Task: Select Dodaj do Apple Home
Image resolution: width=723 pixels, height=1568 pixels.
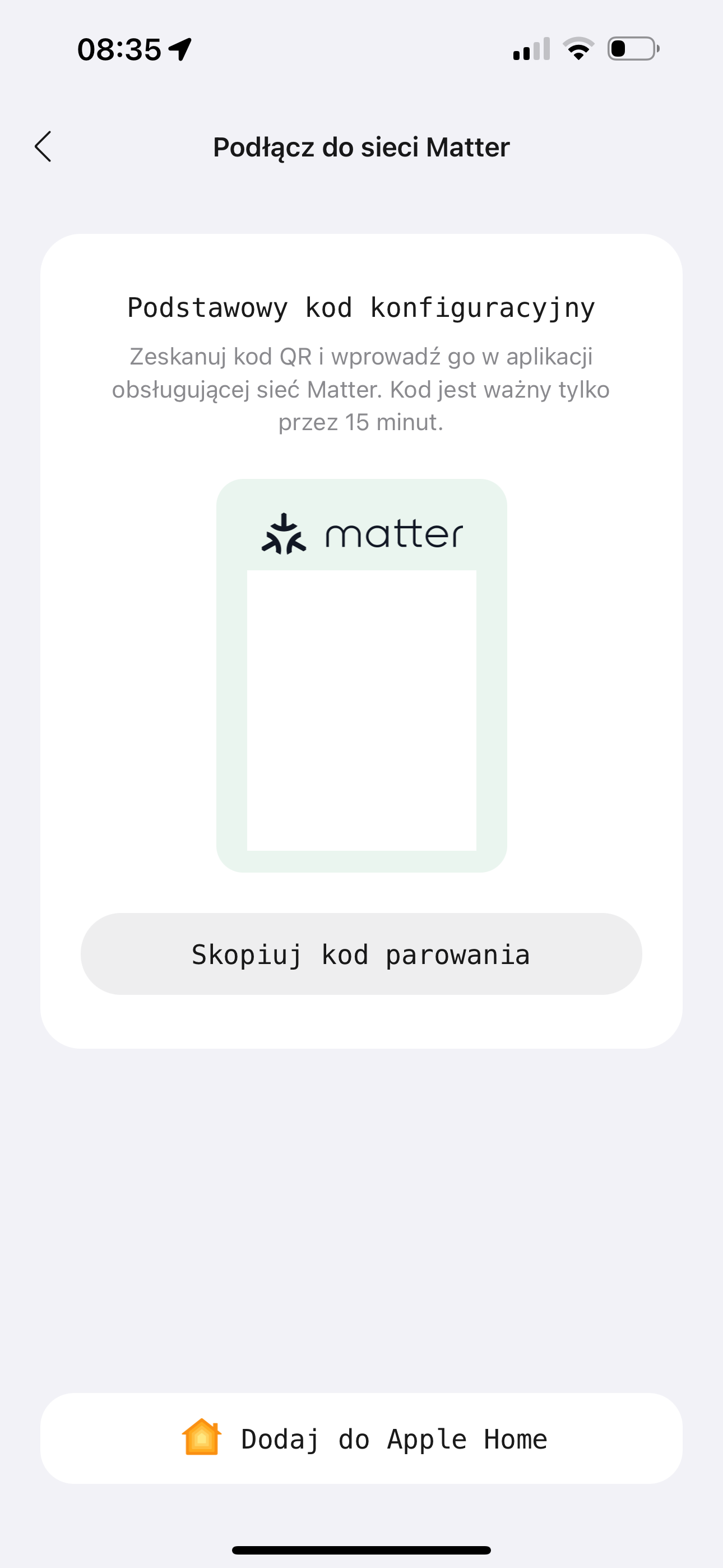Action: pyautogui.click(x=361, y=1439)
